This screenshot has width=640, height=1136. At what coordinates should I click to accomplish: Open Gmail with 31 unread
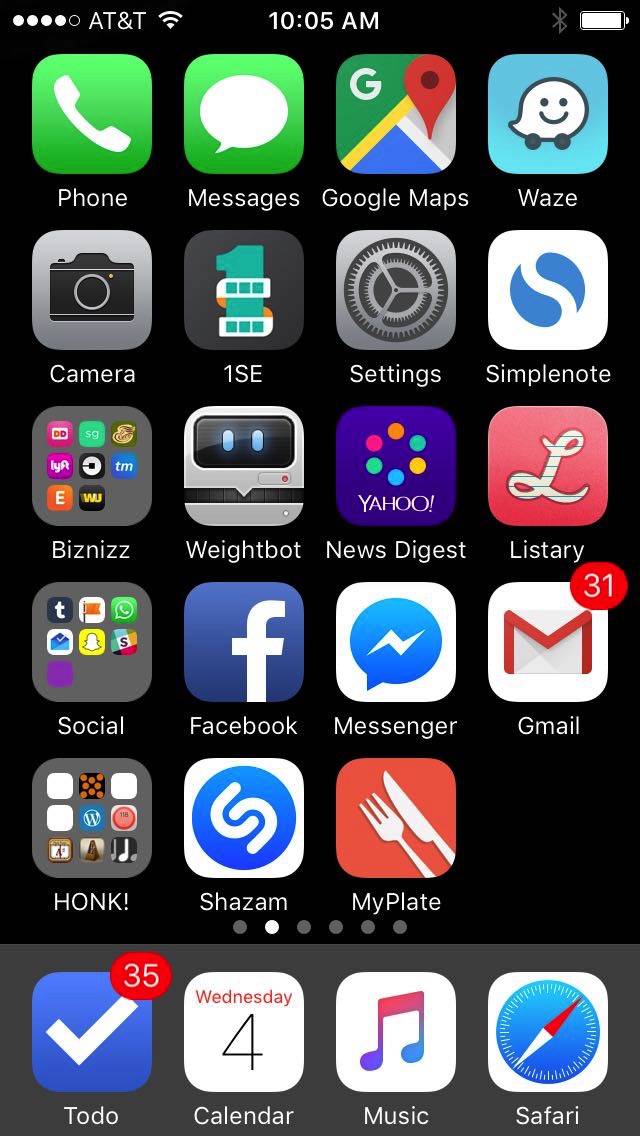point(548,642)
